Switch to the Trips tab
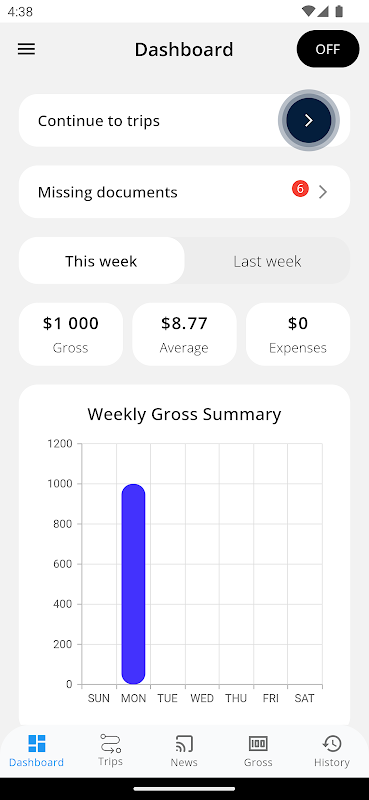369x800 pixels. click(x=110, y=751)
